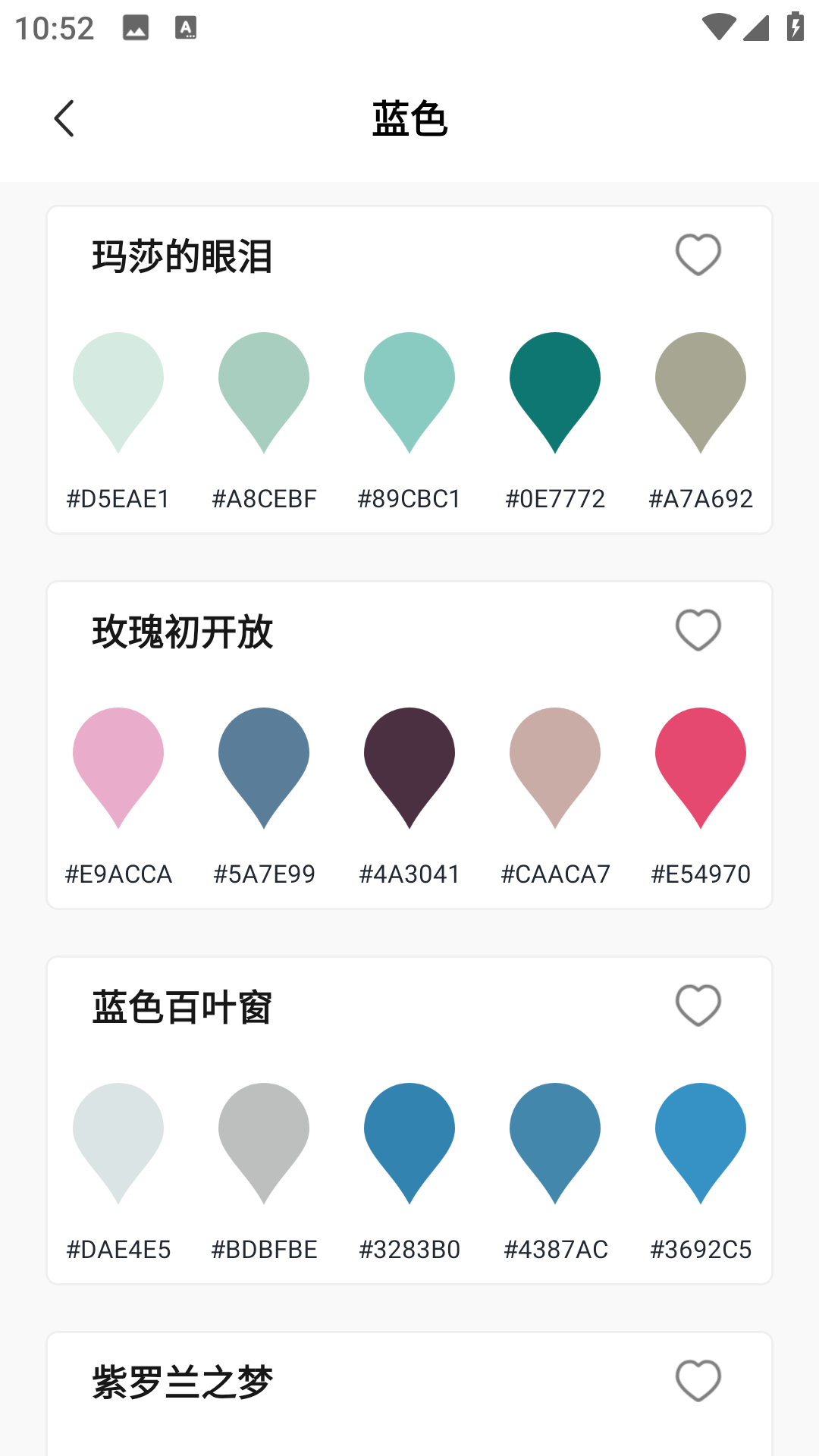Go back from the 蓝色 page

click(x=64, y=118)
